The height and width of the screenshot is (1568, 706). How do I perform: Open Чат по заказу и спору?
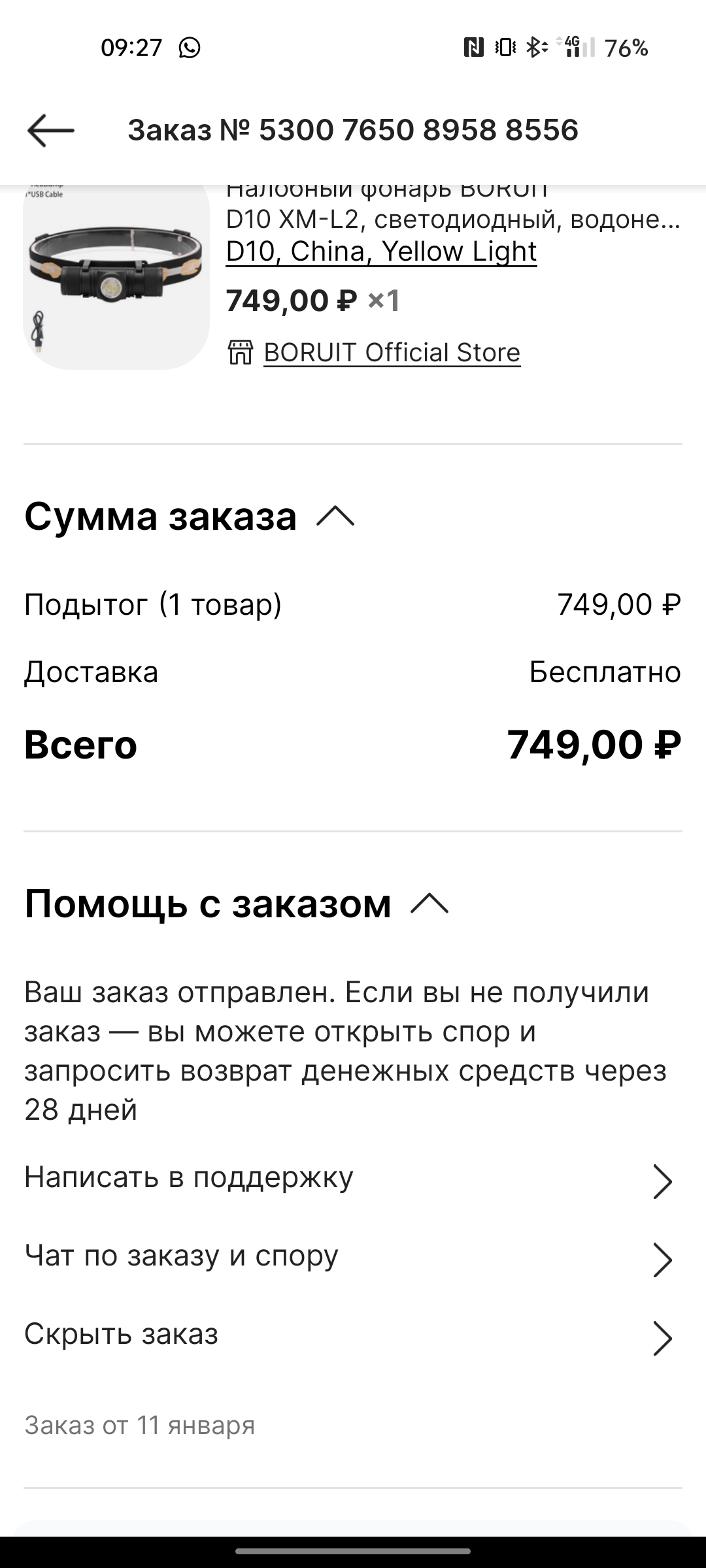point(353,1256)
